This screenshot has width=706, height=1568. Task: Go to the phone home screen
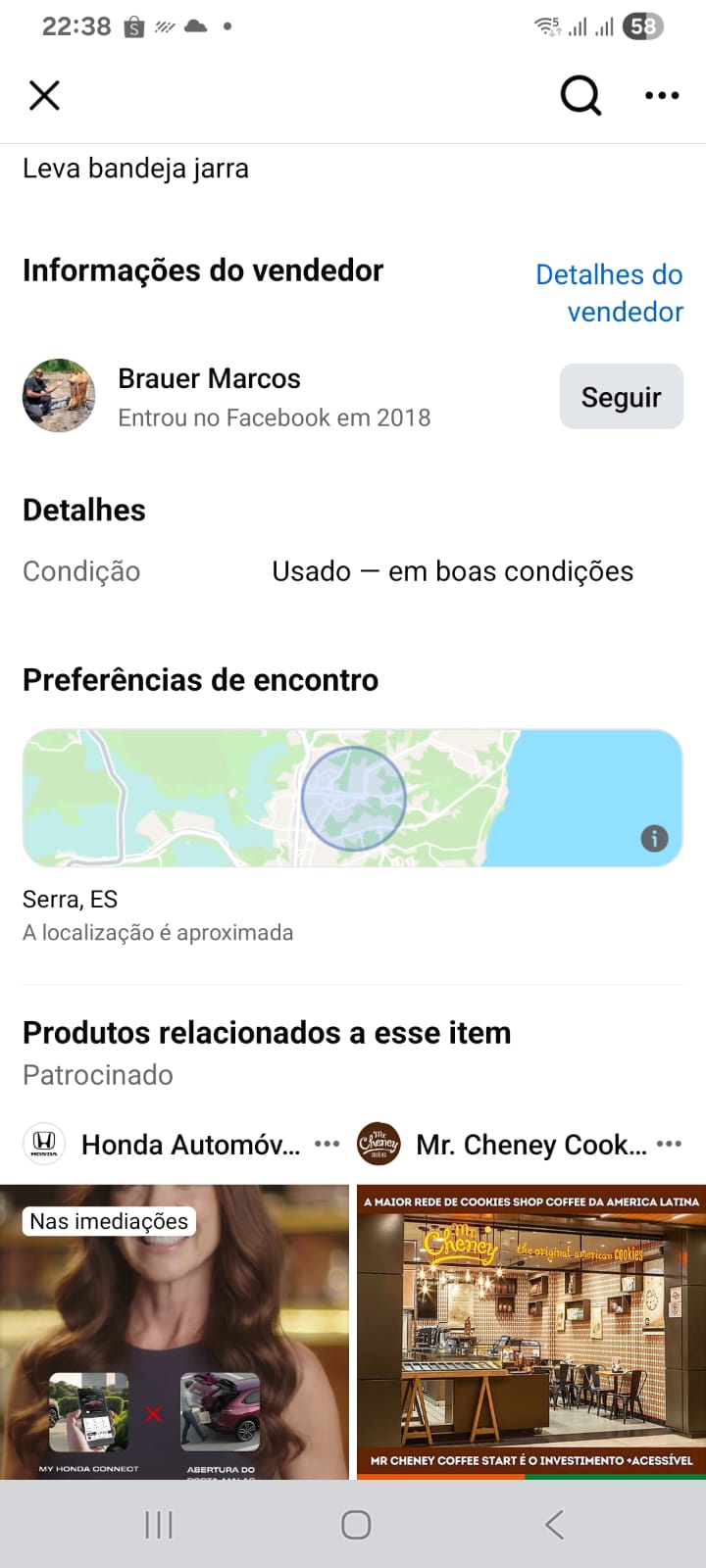tap(356, 1524)
